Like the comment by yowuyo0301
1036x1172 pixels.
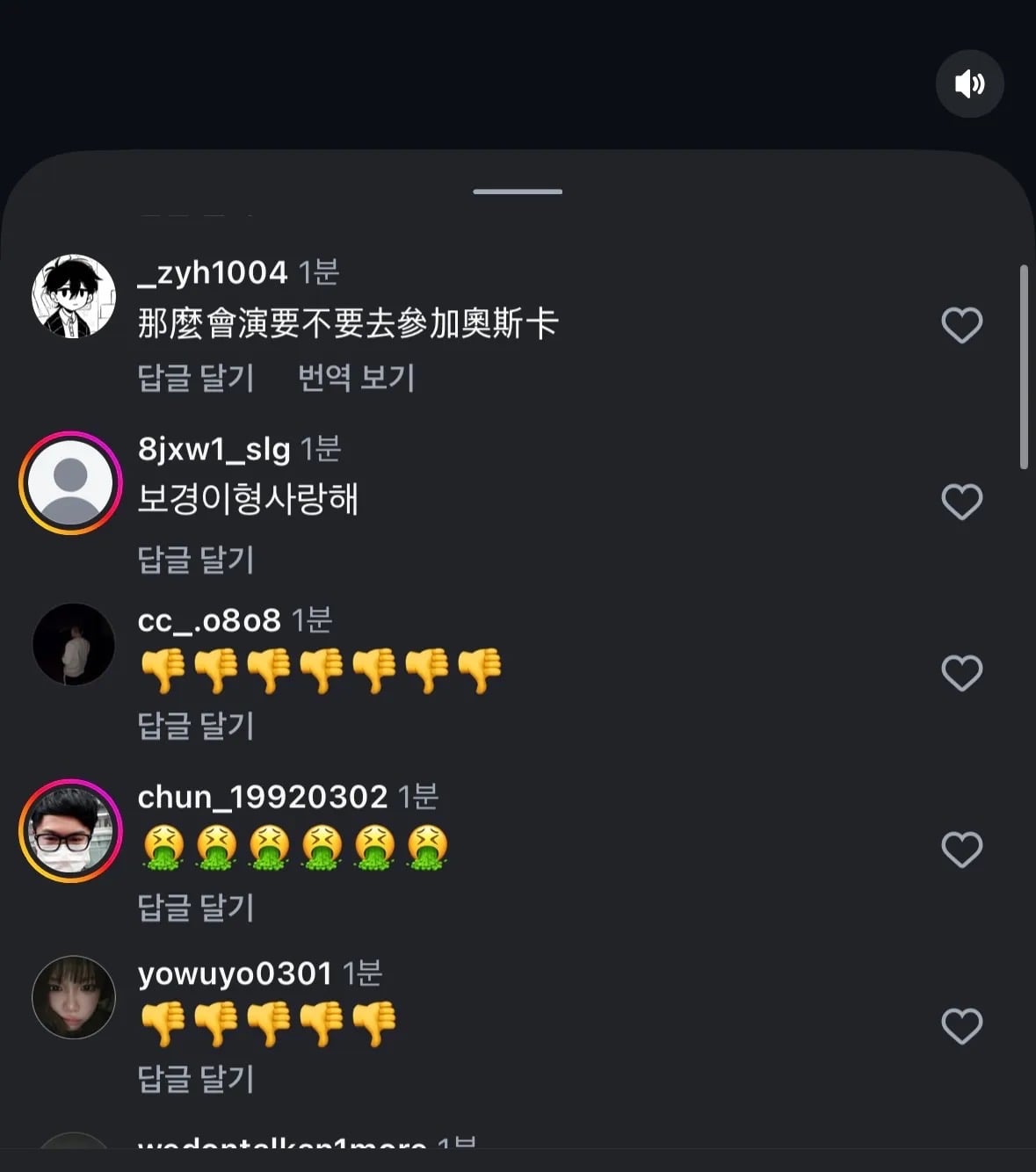[961, 1027]
